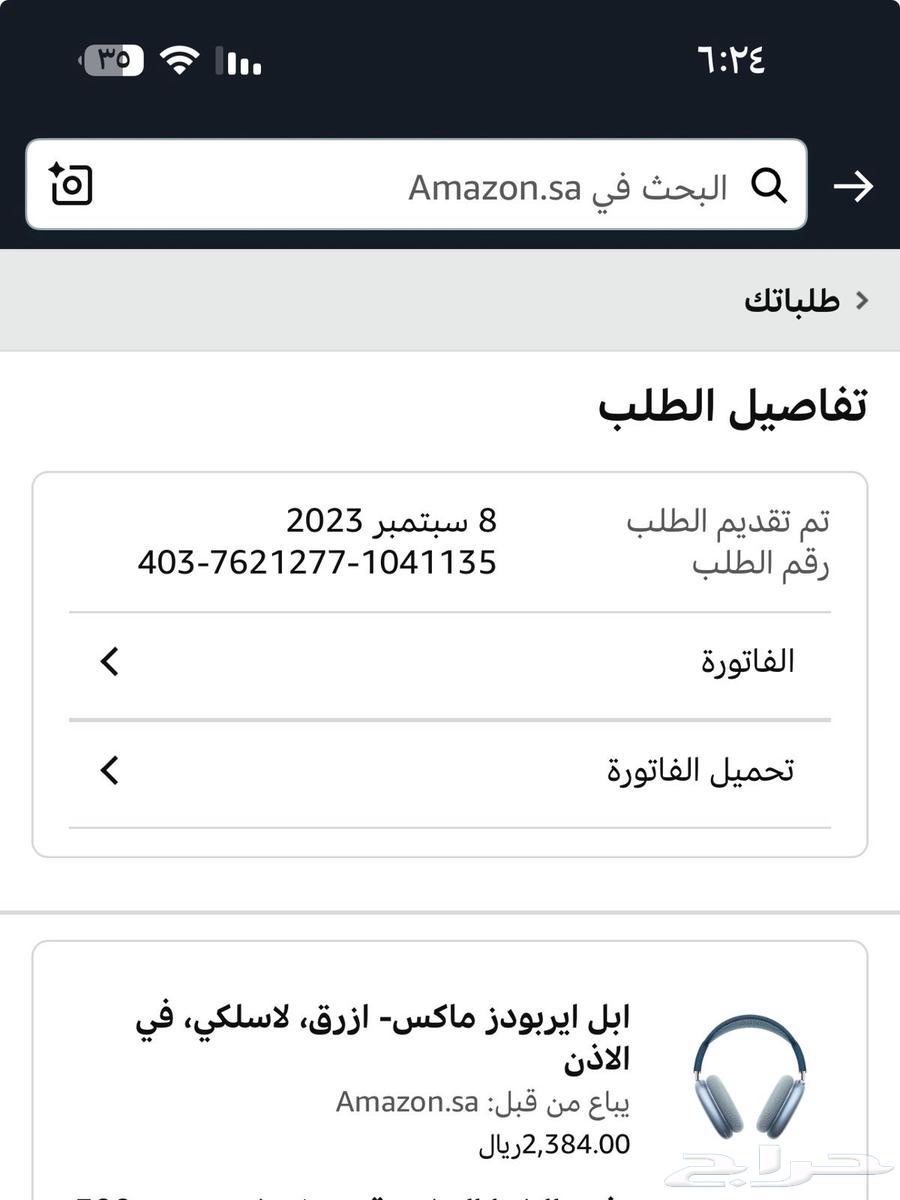Screen dimensions: 900x1200
Task: Tap the Wi-Fi icon in the status bar
Action: point(179,60)
